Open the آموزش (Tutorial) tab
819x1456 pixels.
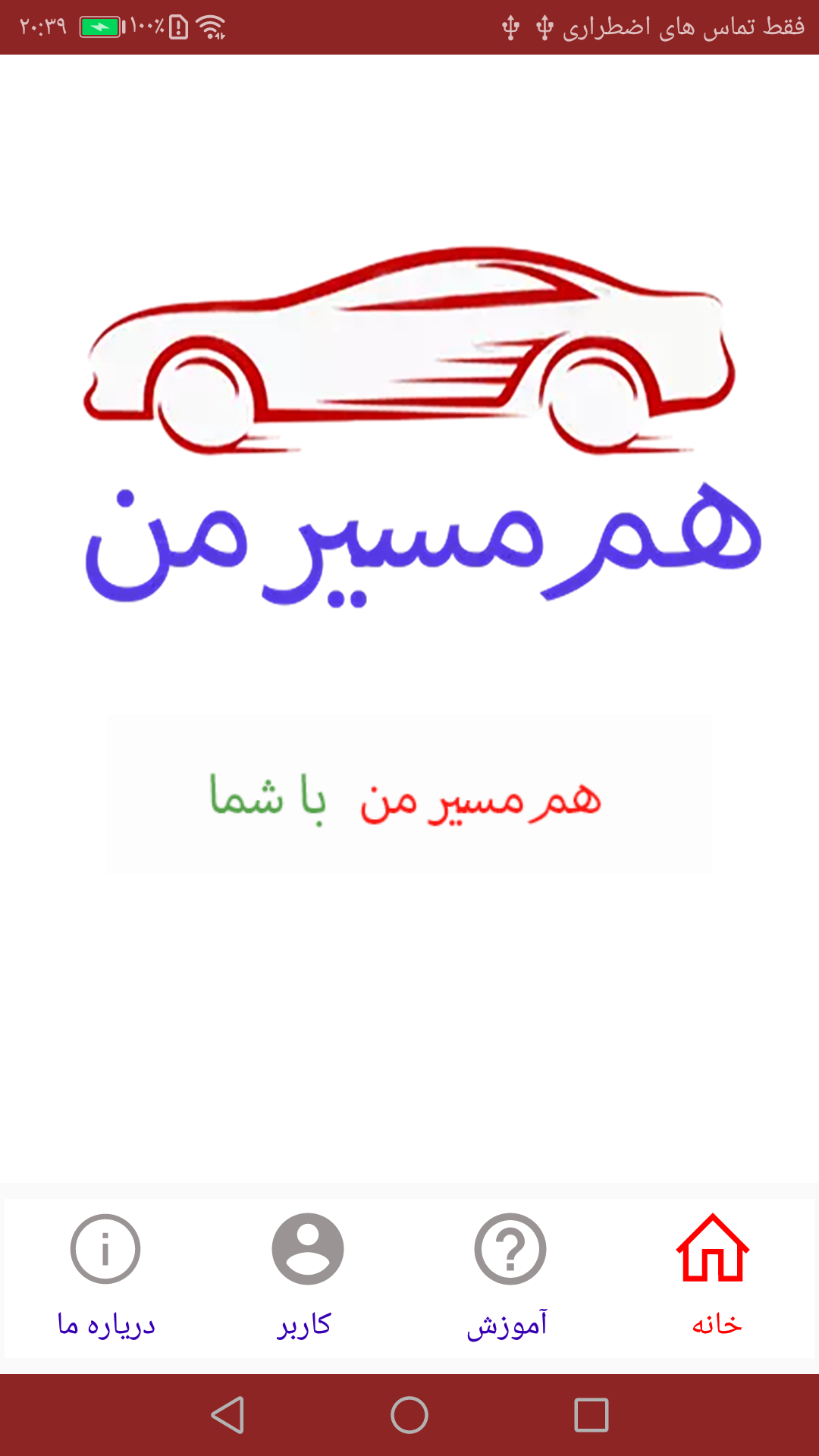tap(510, 1276)
